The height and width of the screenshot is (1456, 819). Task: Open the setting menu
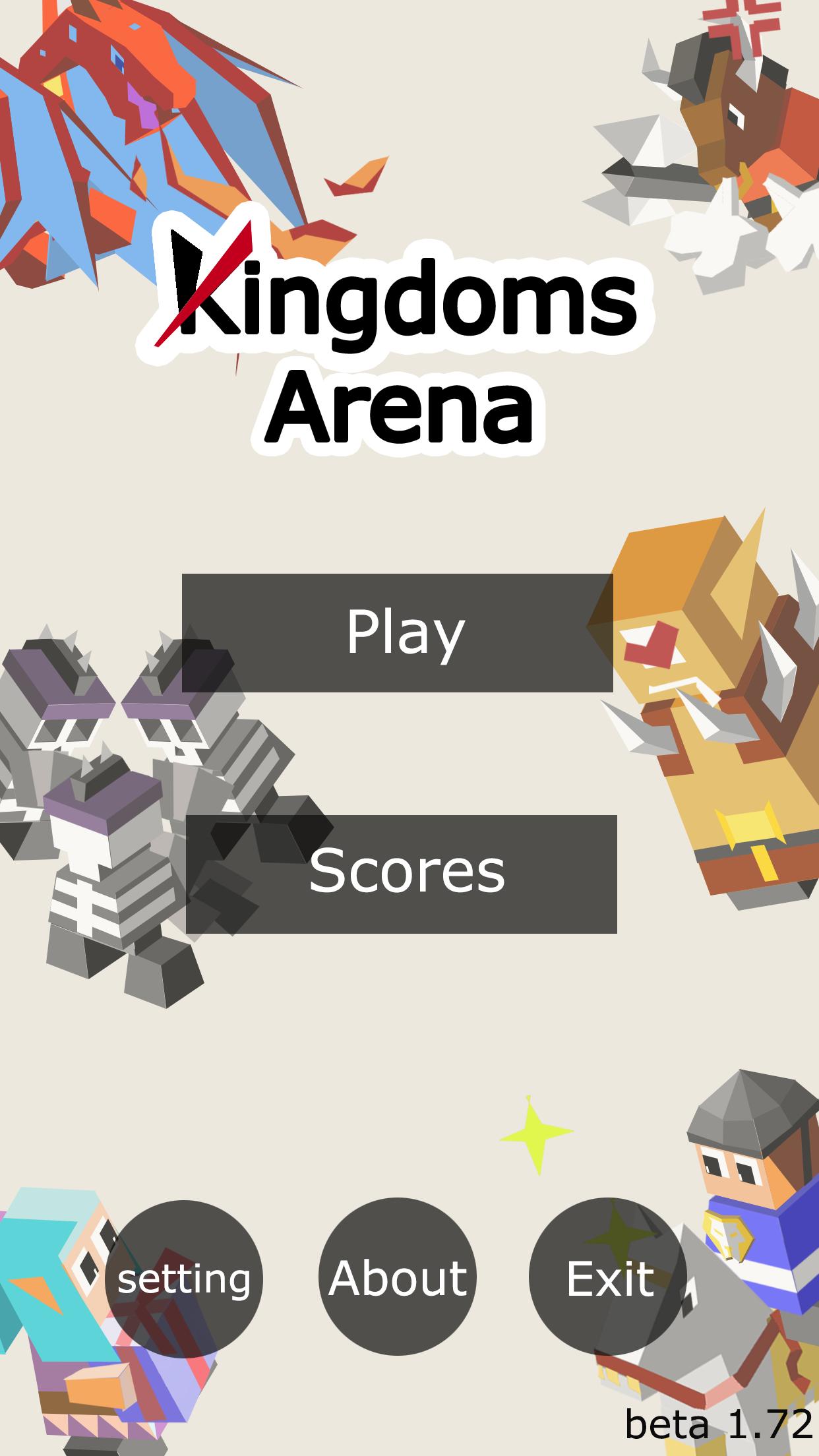[184, 1277]
